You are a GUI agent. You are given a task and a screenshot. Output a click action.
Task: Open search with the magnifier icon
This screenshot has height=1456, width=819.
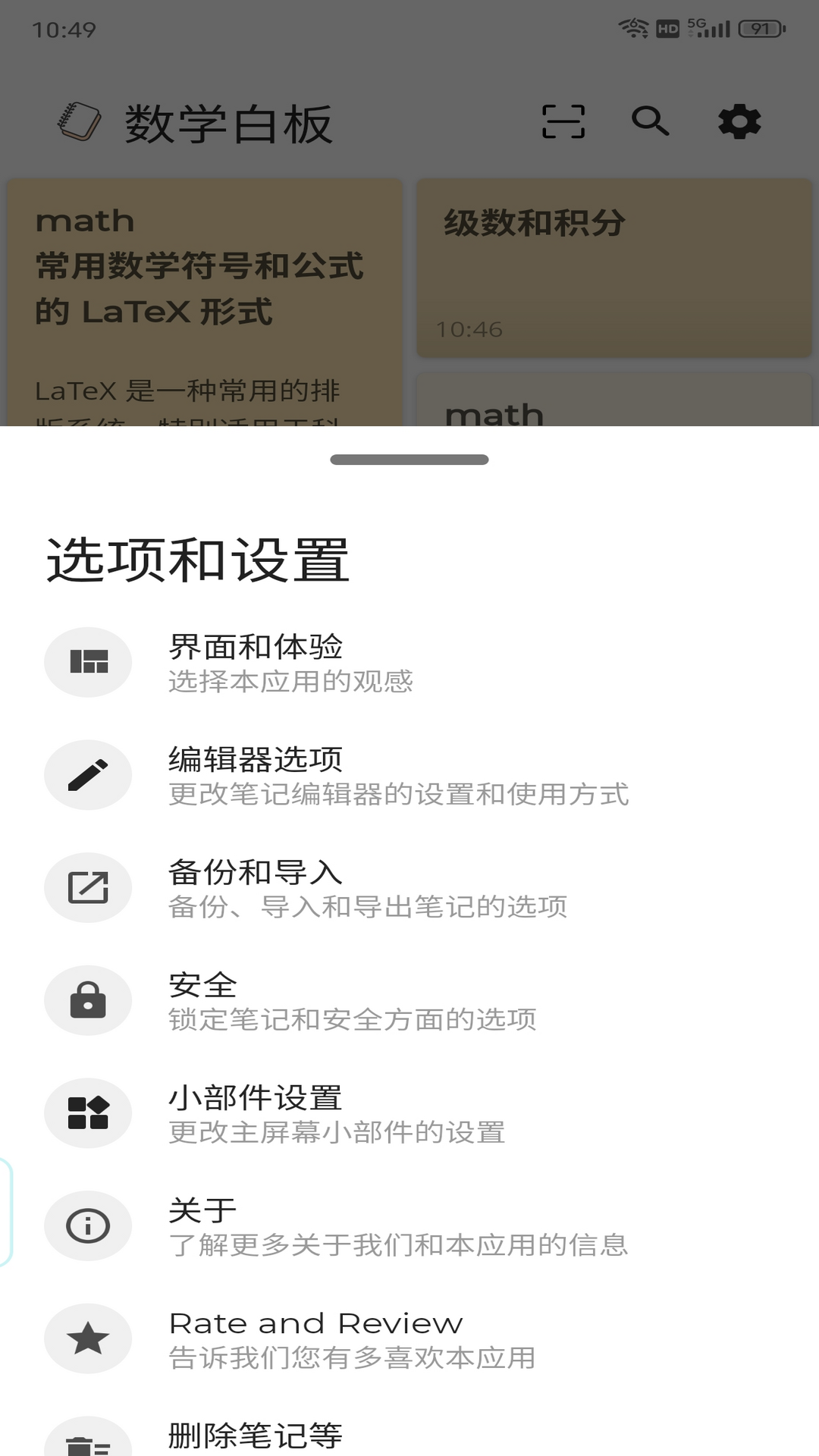click(x=650, y=121)
